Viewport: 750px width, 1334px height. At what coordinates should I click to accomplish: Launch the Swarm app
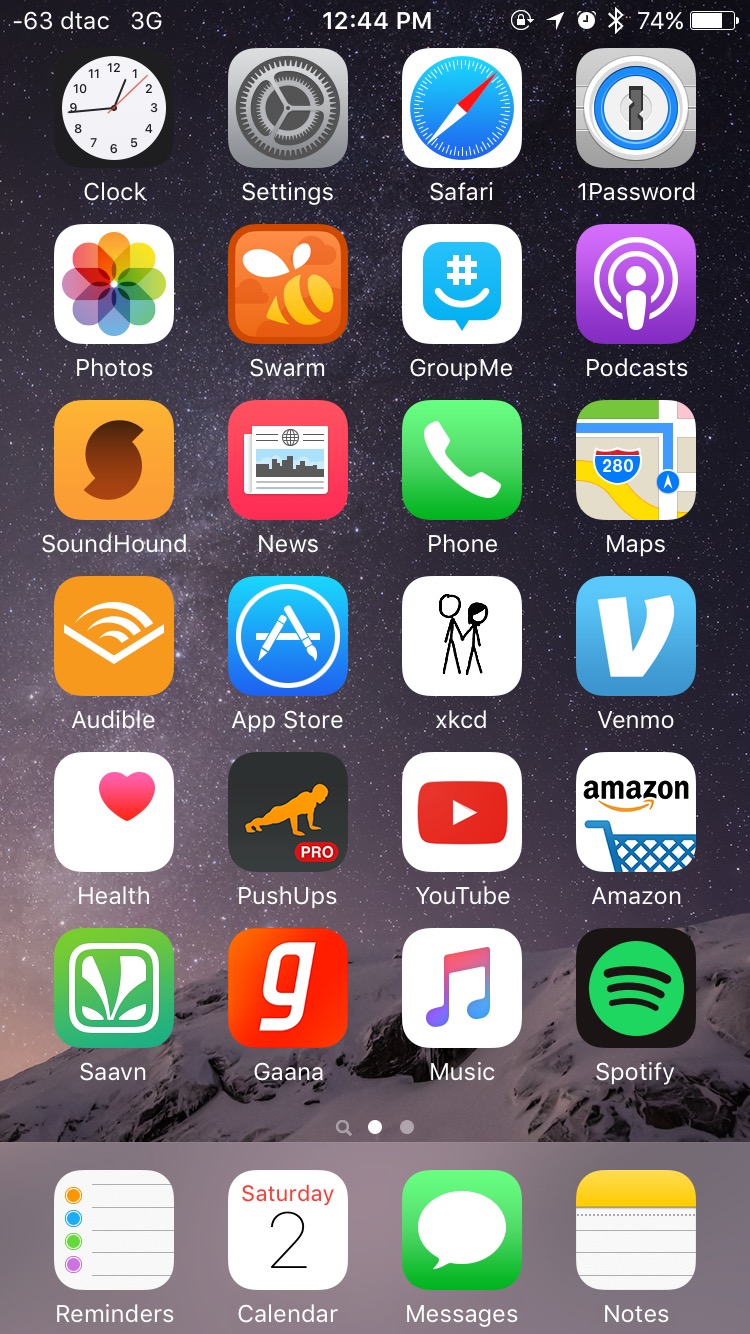(288, 284)
